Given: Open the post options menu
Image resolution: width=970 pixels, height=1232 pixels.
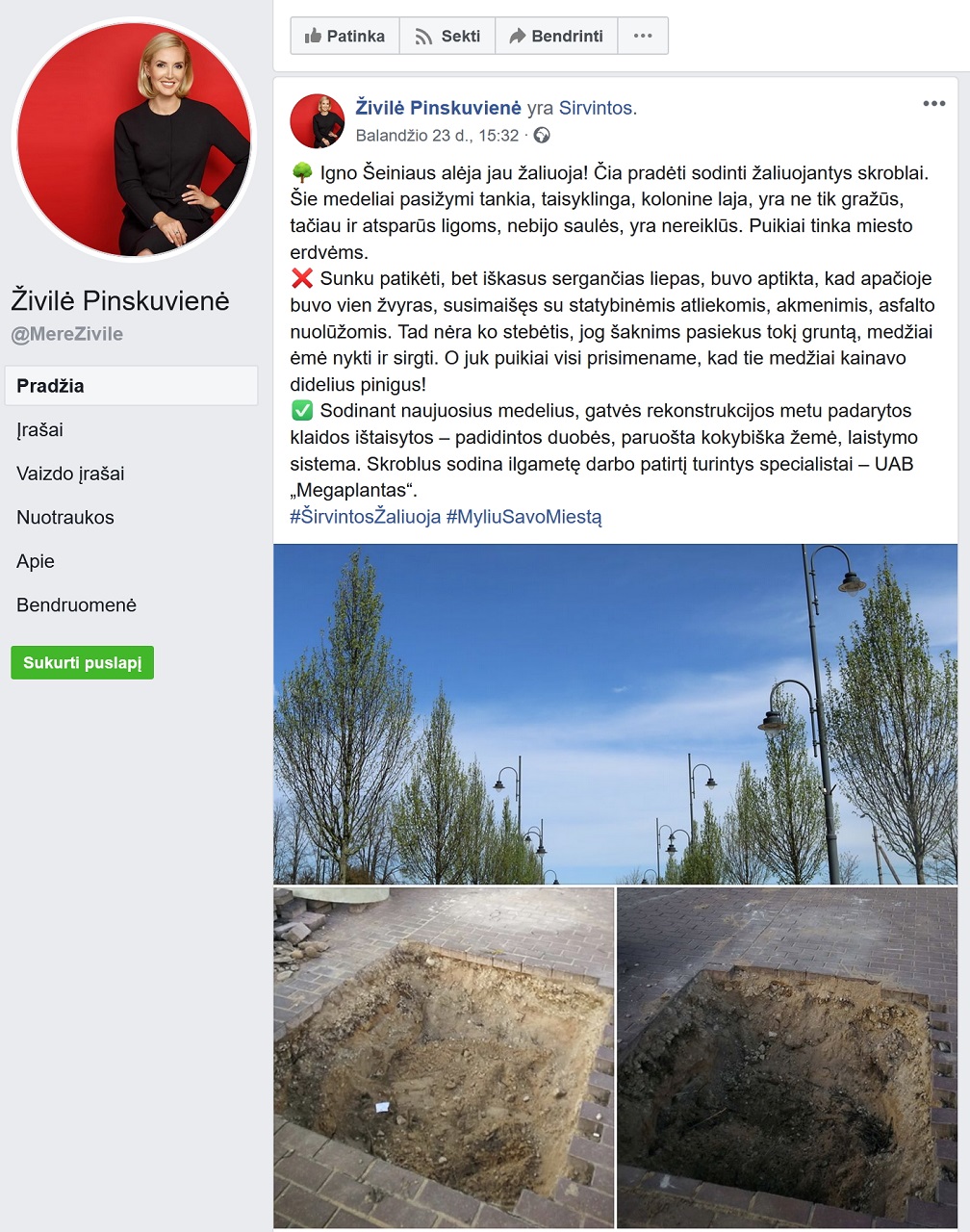Looking at the screenshot, I should [x=933, y=104].
